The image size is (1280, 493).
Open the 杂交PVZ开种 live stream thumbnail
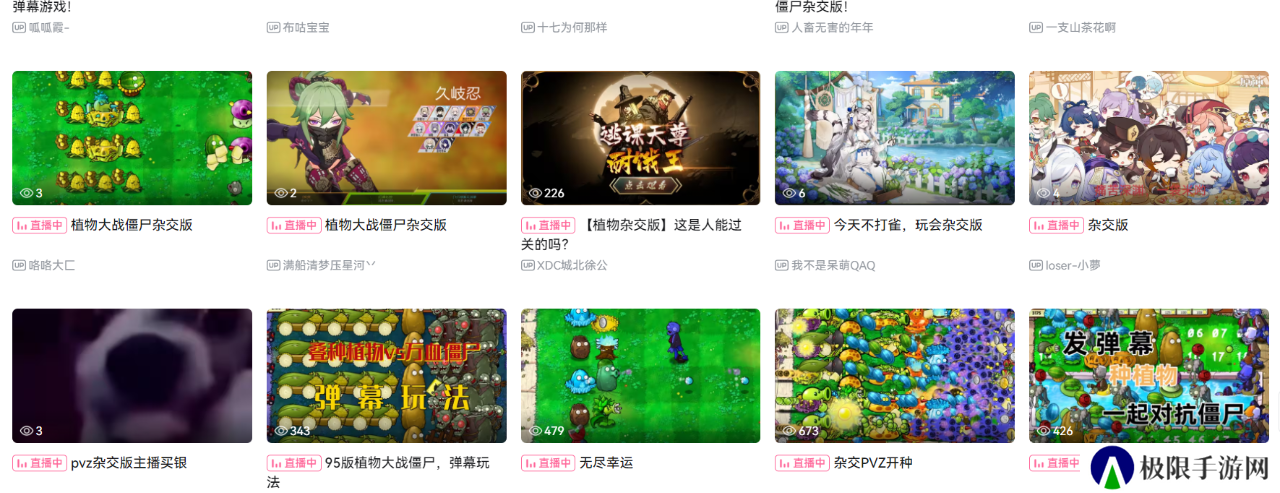pyautogui.click(x=894, y=375)
